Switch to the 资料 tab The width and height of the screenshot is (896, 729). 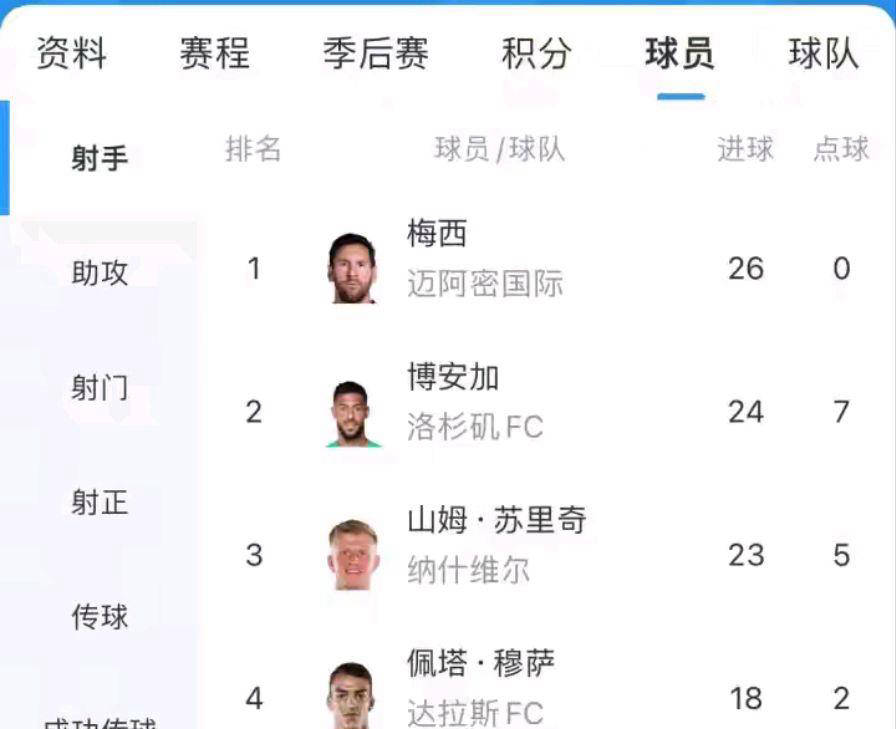click(71, 54)
